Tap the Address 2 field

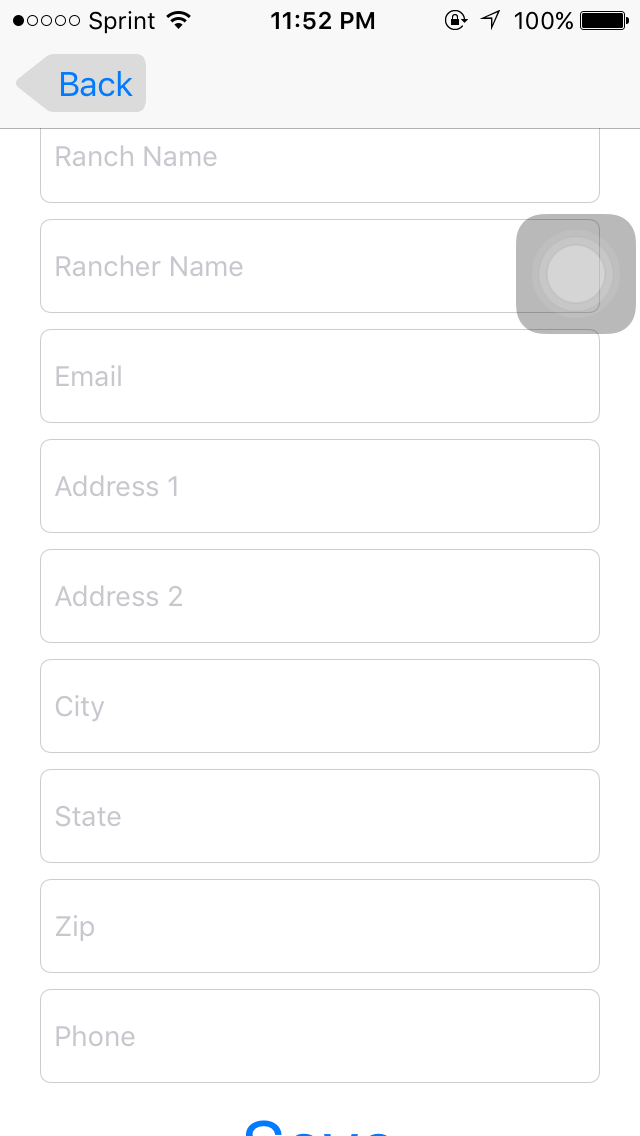pos(319,596)
